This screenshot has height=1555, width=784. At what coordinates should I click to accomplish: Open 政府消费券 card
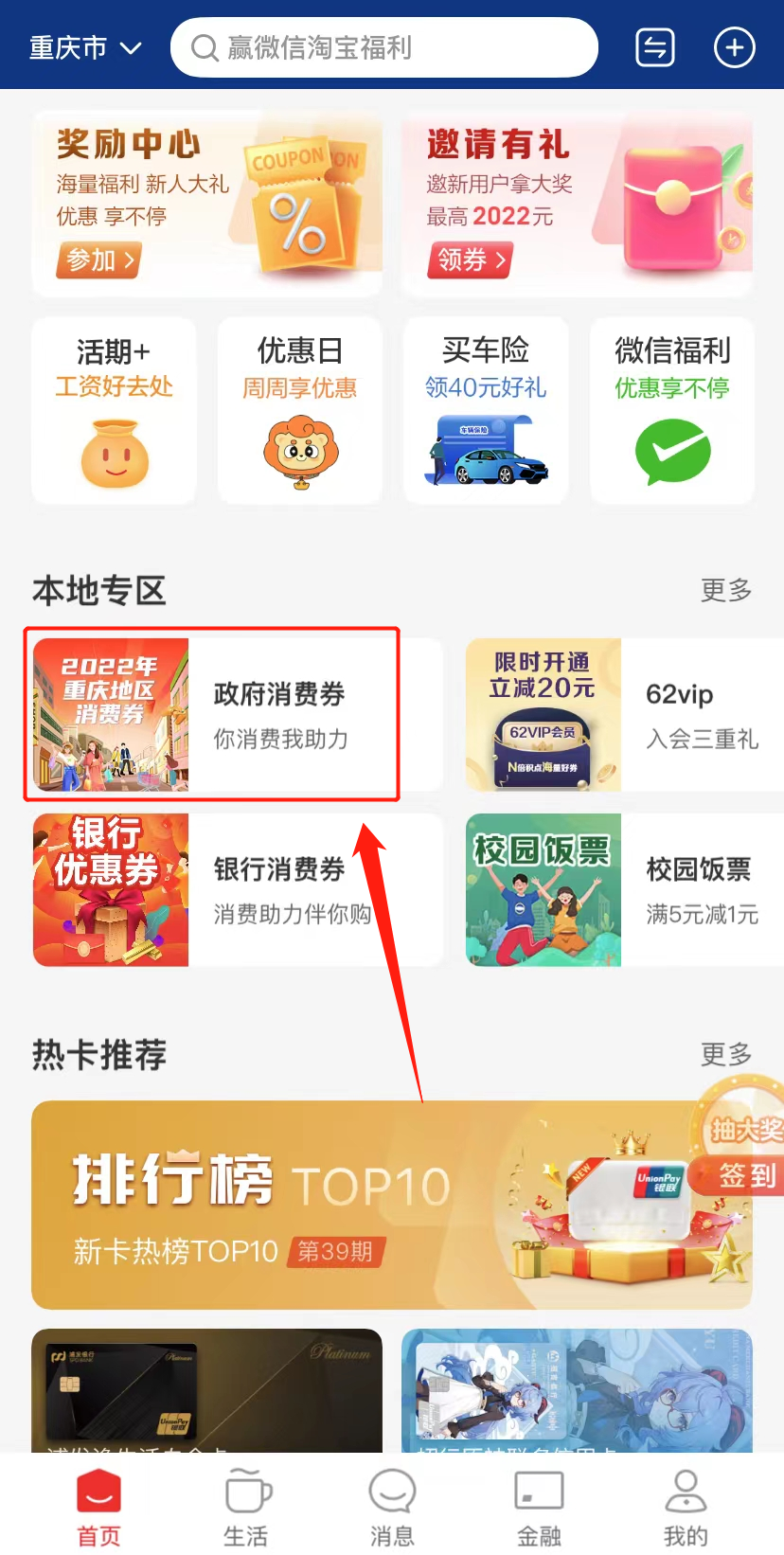(237, 715)
